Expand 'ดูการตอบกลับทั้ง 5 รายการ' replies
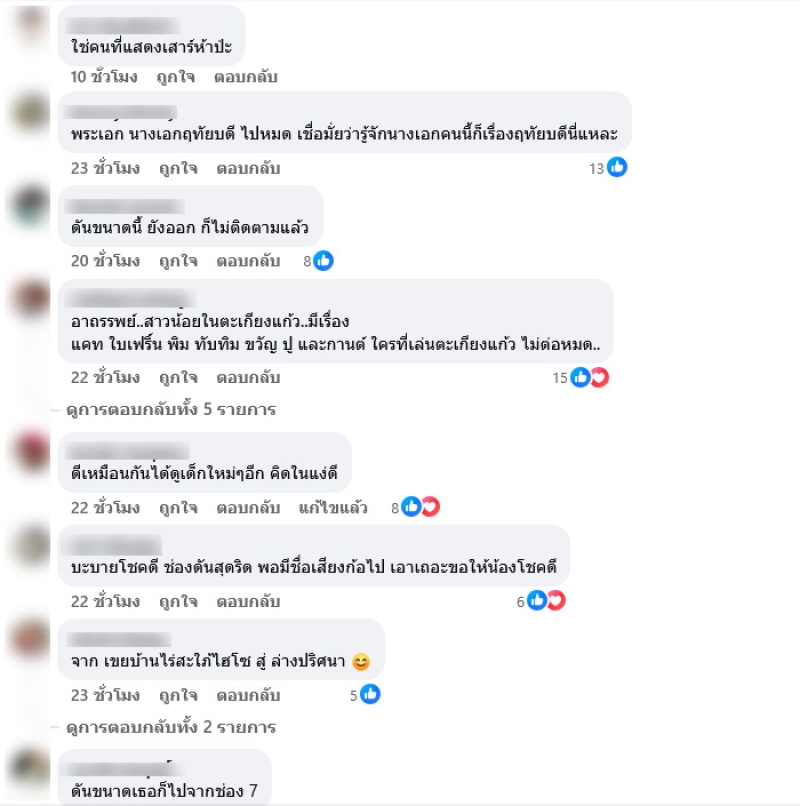The width and height of the screenshot is (800, 806). click(170, 409)
